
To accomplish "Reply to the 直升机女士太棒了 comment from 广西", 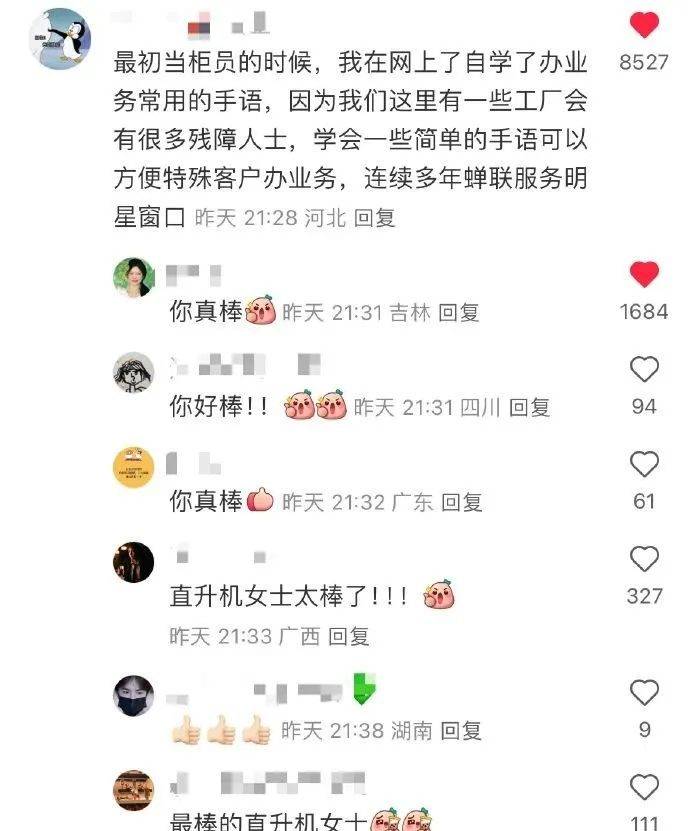I will [349, 635].
